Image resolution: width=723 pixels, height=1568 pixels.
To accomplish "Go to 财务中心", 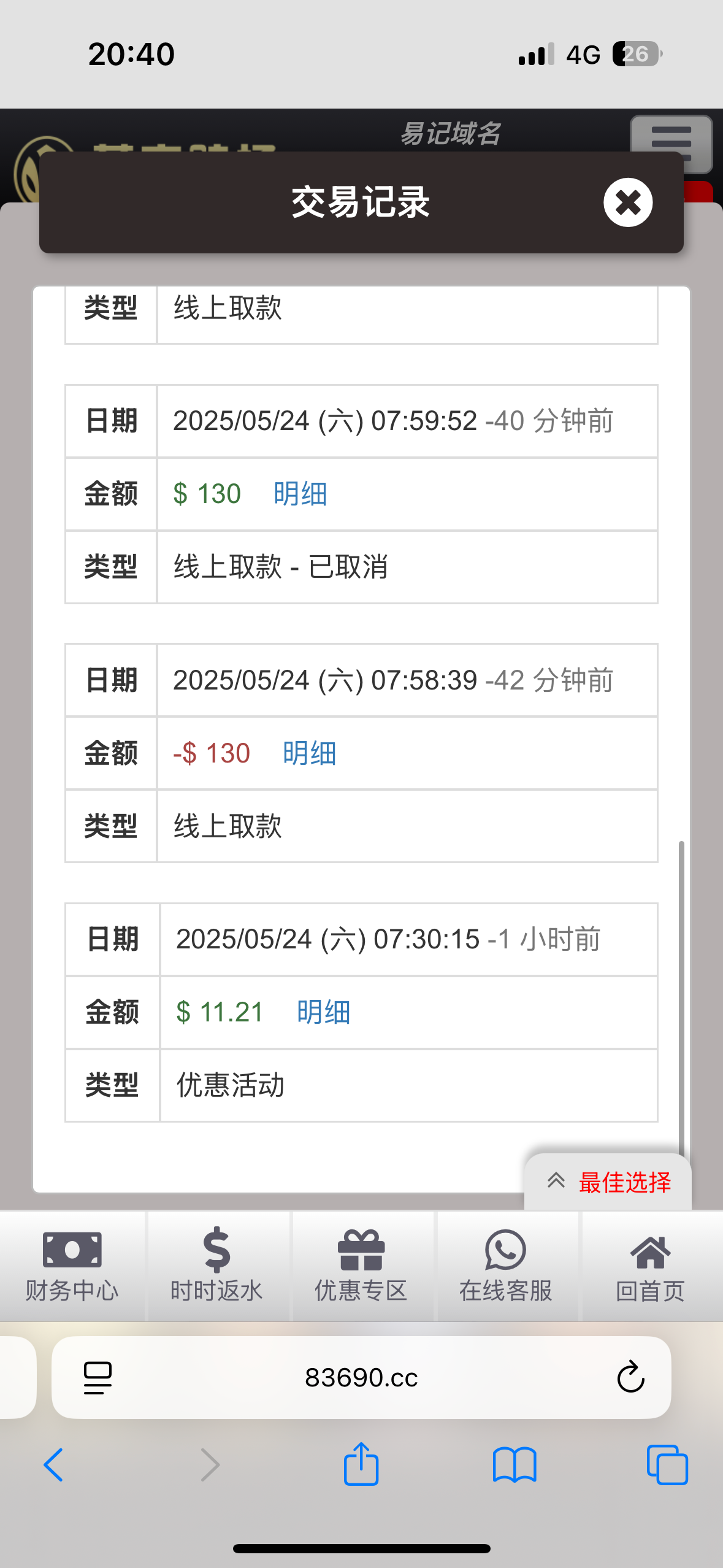I will 72,1266.
